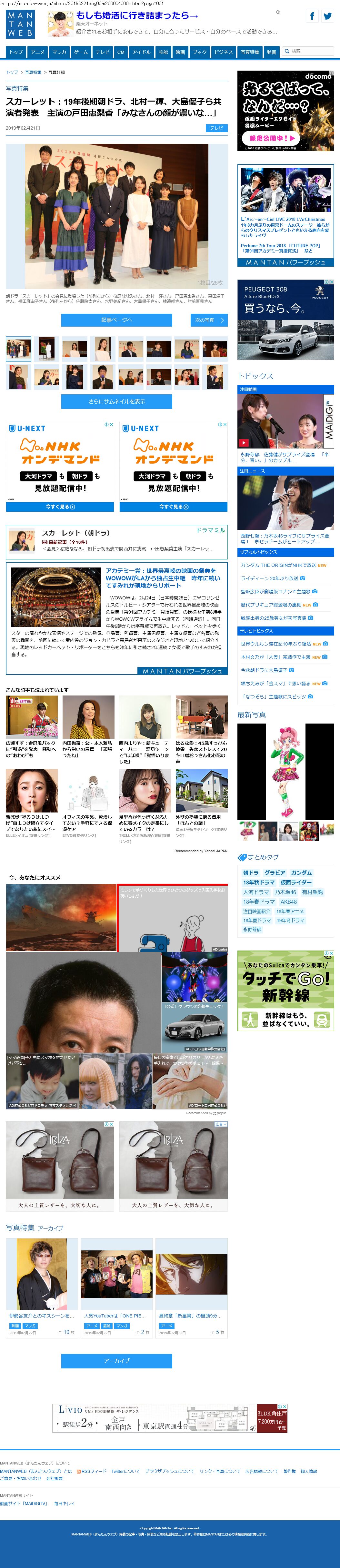Screen dimensions: 340x1568
Task: Open the アーカイブ button
Action: tap(116, 1360)
